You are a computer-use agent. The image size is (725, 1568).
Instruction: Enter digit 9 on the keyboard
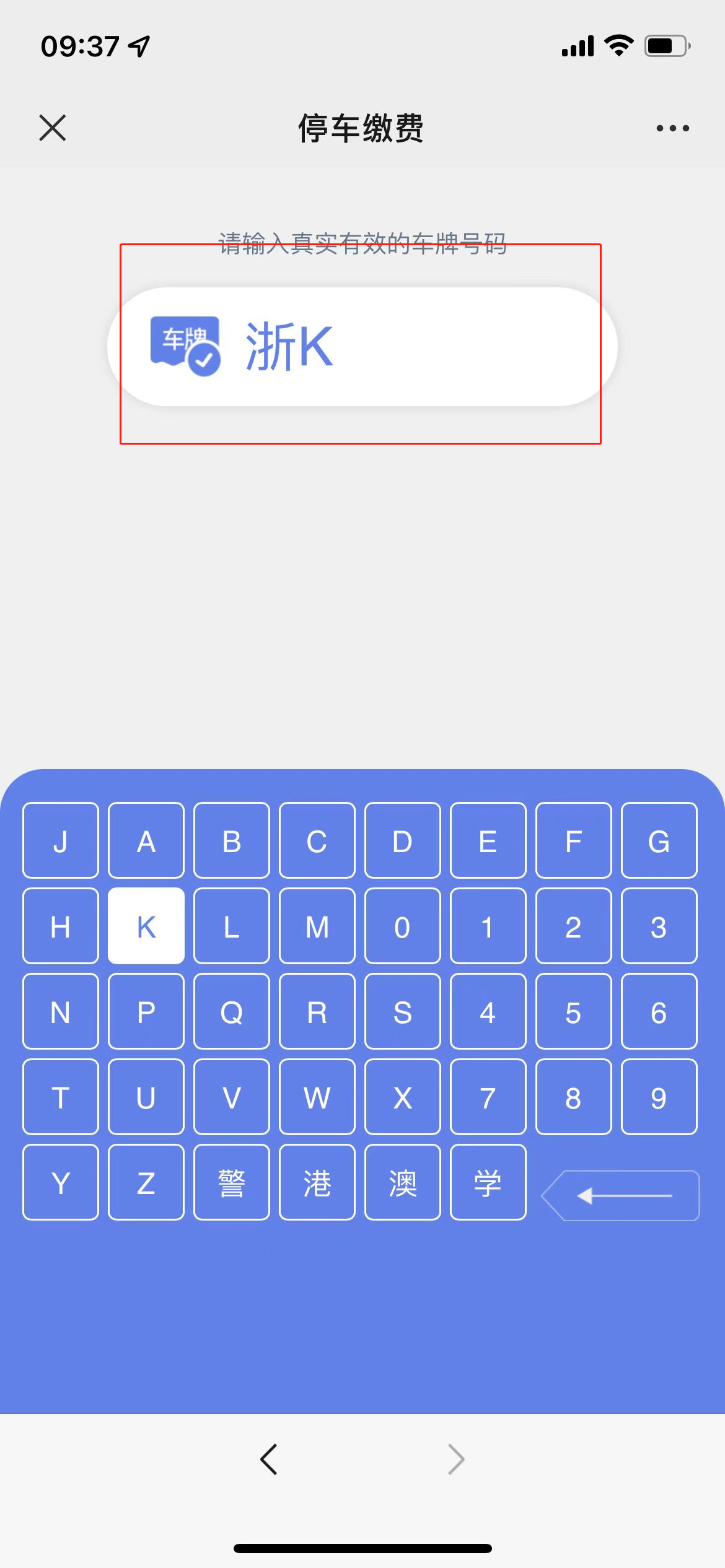click(659, 1097)
